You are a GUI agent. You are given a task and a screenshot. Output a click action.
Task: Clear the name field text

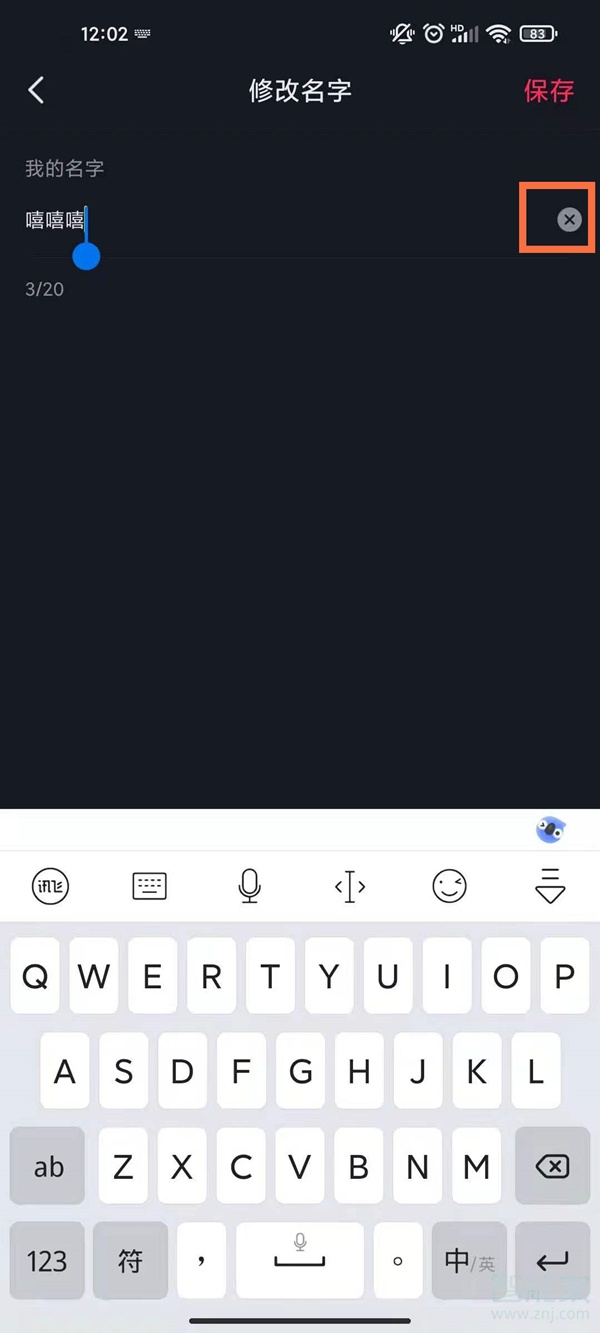(569, 219)
